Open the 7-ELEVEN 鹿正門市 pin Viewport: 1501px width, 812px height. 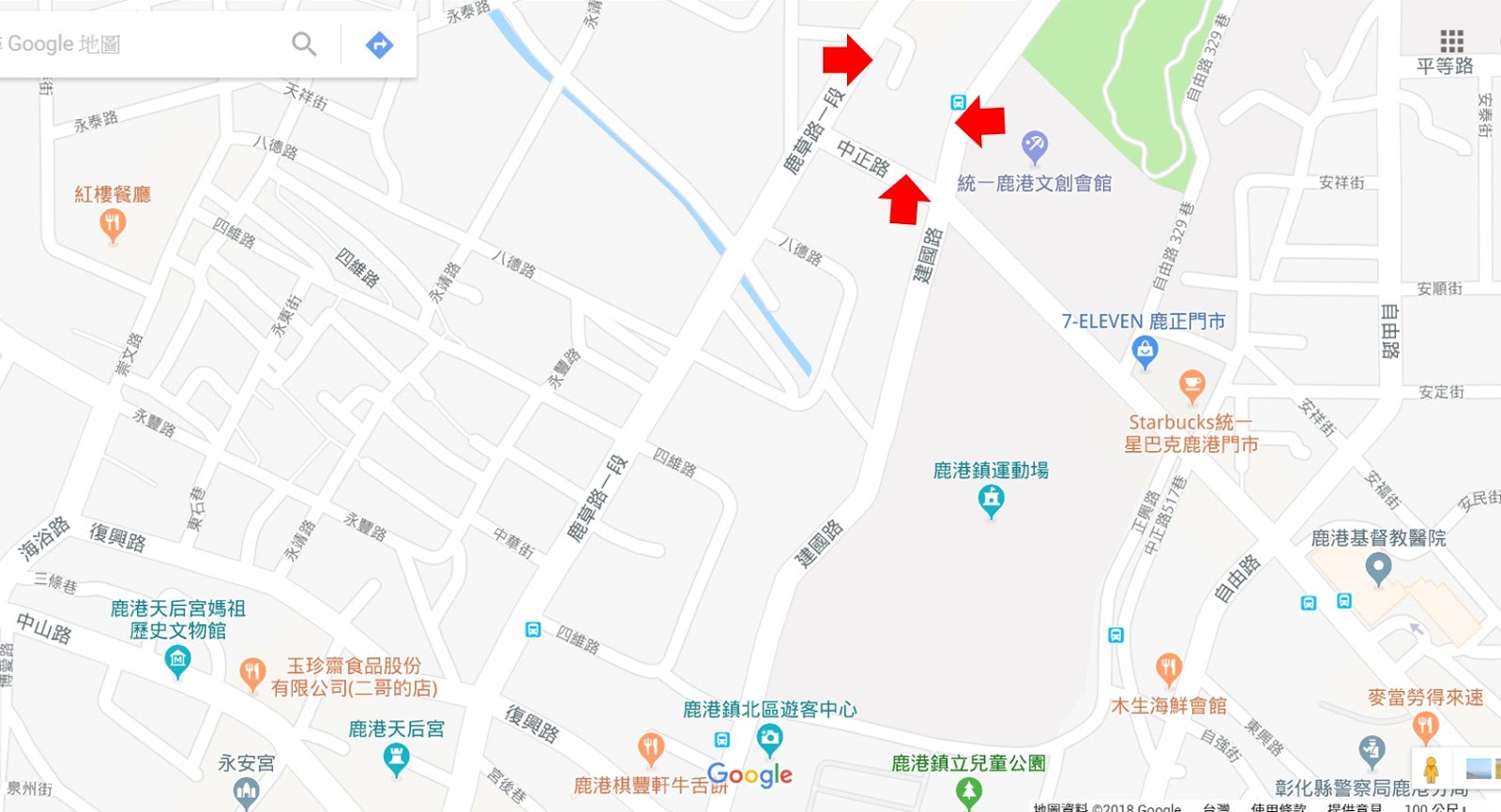1145,352
